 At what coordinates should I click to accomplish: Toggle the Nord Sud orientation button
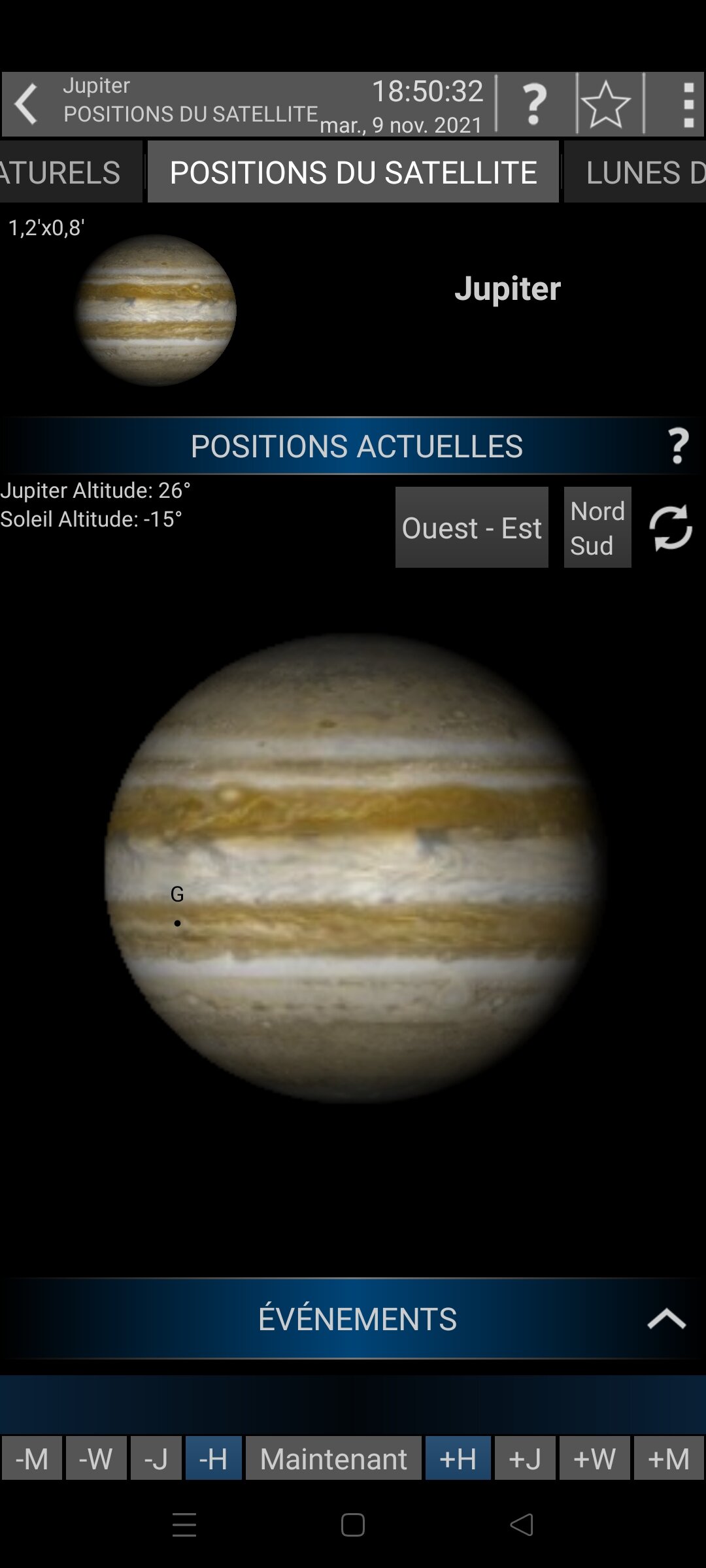[597, 528]
